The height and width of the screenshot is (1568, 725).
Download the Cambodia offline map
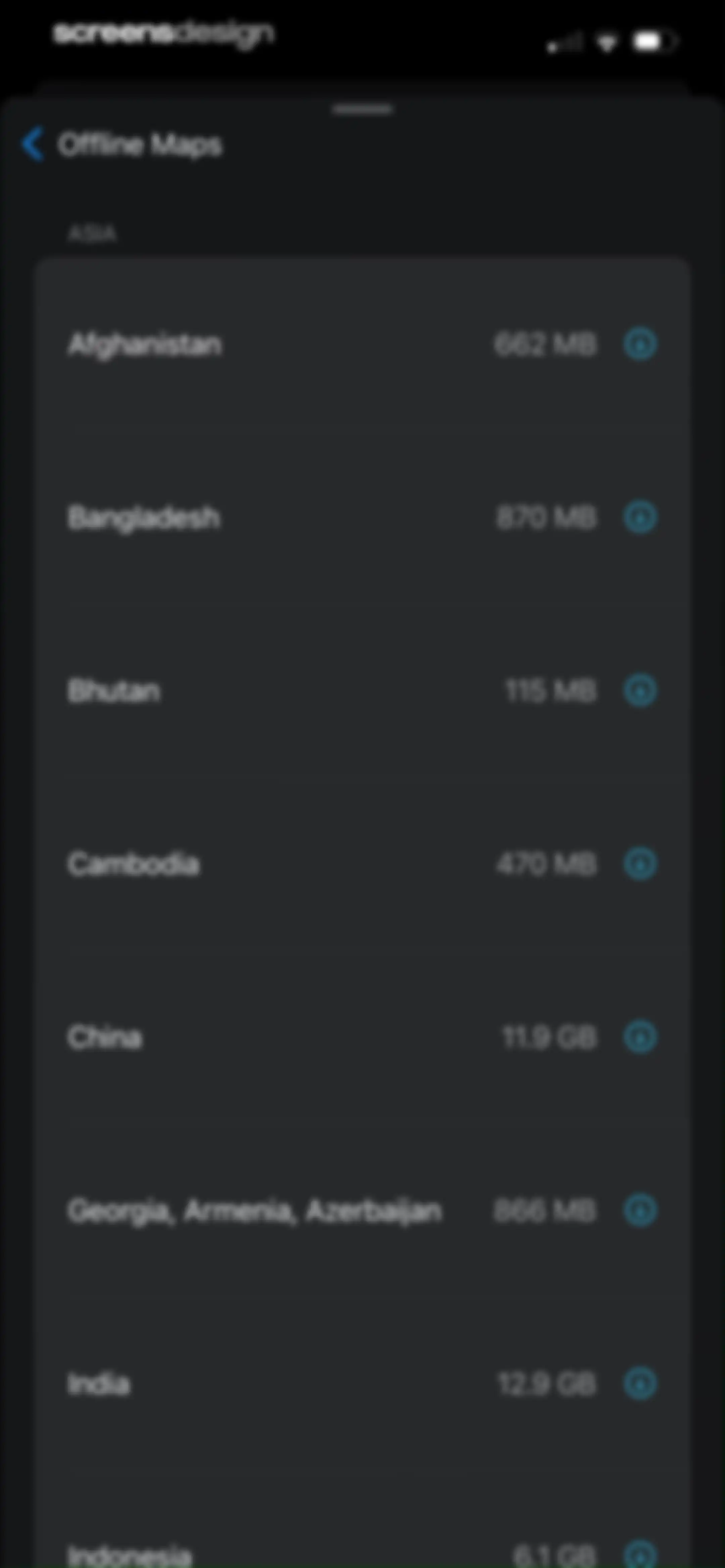[640, 863]
